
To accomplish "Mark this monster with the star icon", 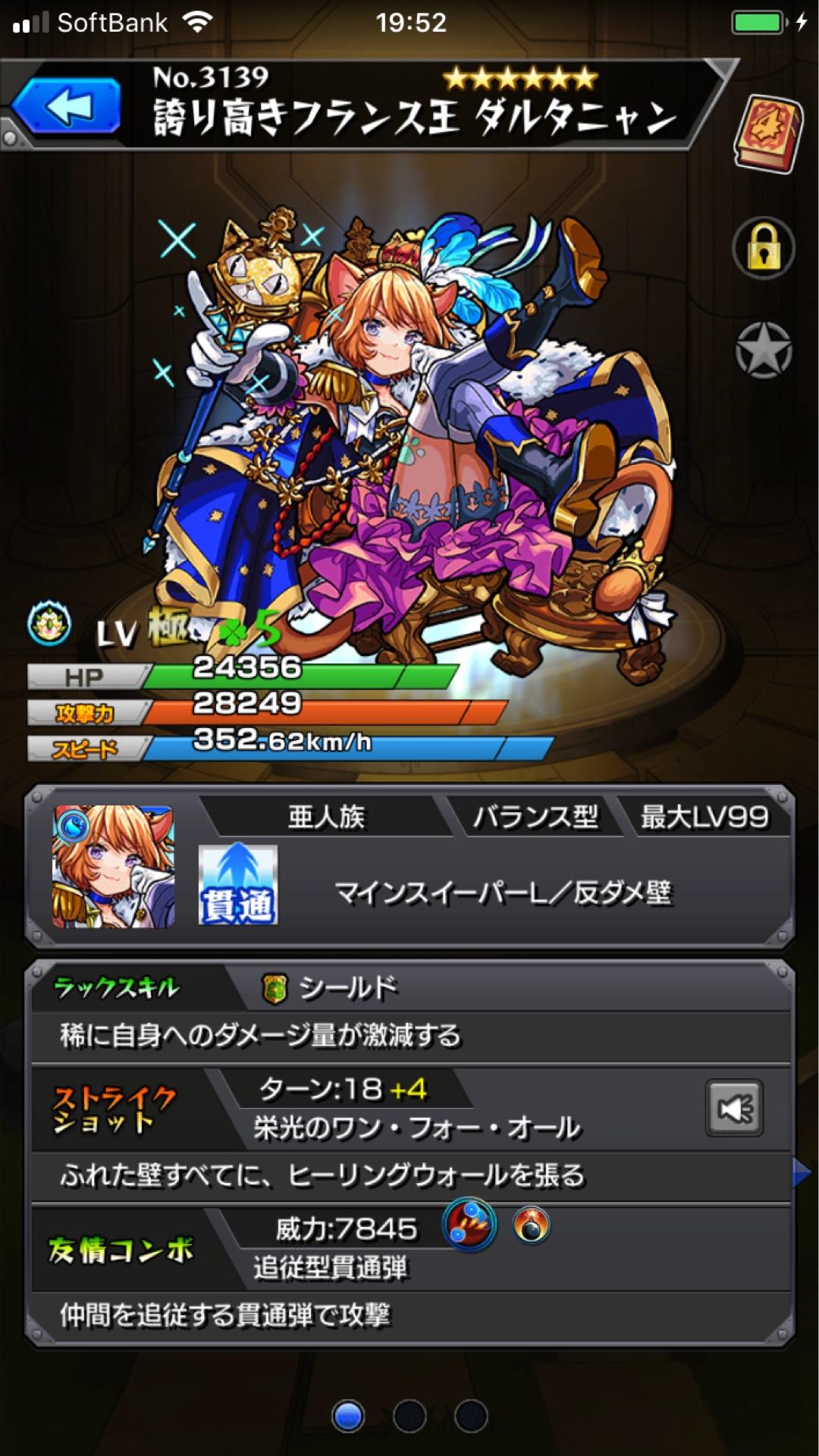I will (764, 350).
